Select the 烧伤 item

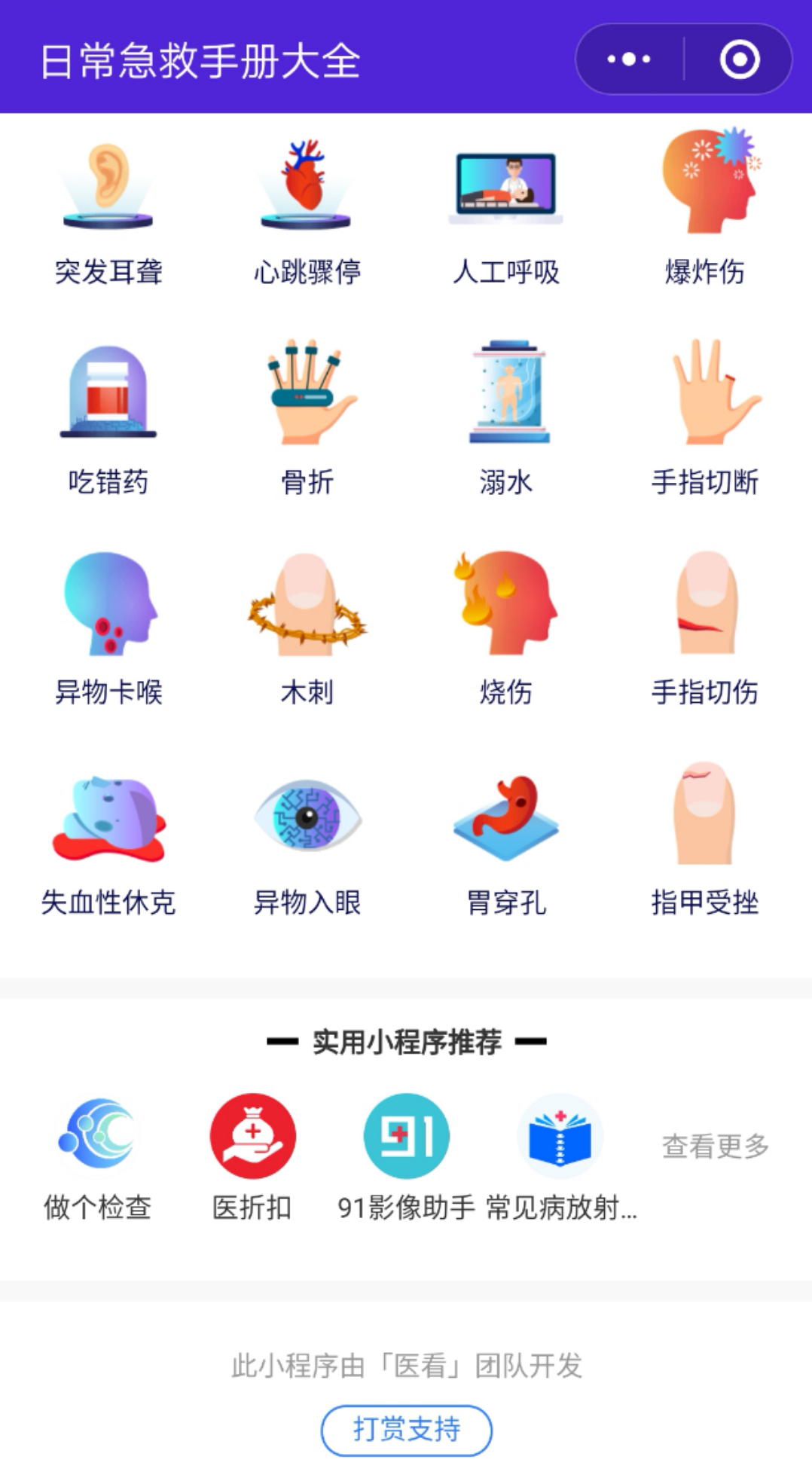[505, 631]
